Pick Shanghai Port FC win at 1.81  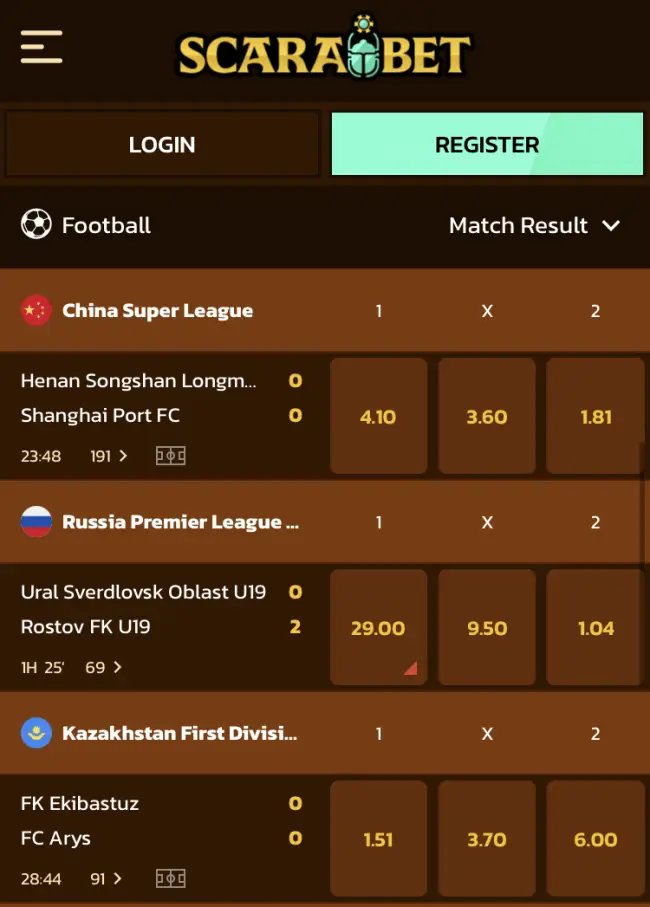(595, 417)
